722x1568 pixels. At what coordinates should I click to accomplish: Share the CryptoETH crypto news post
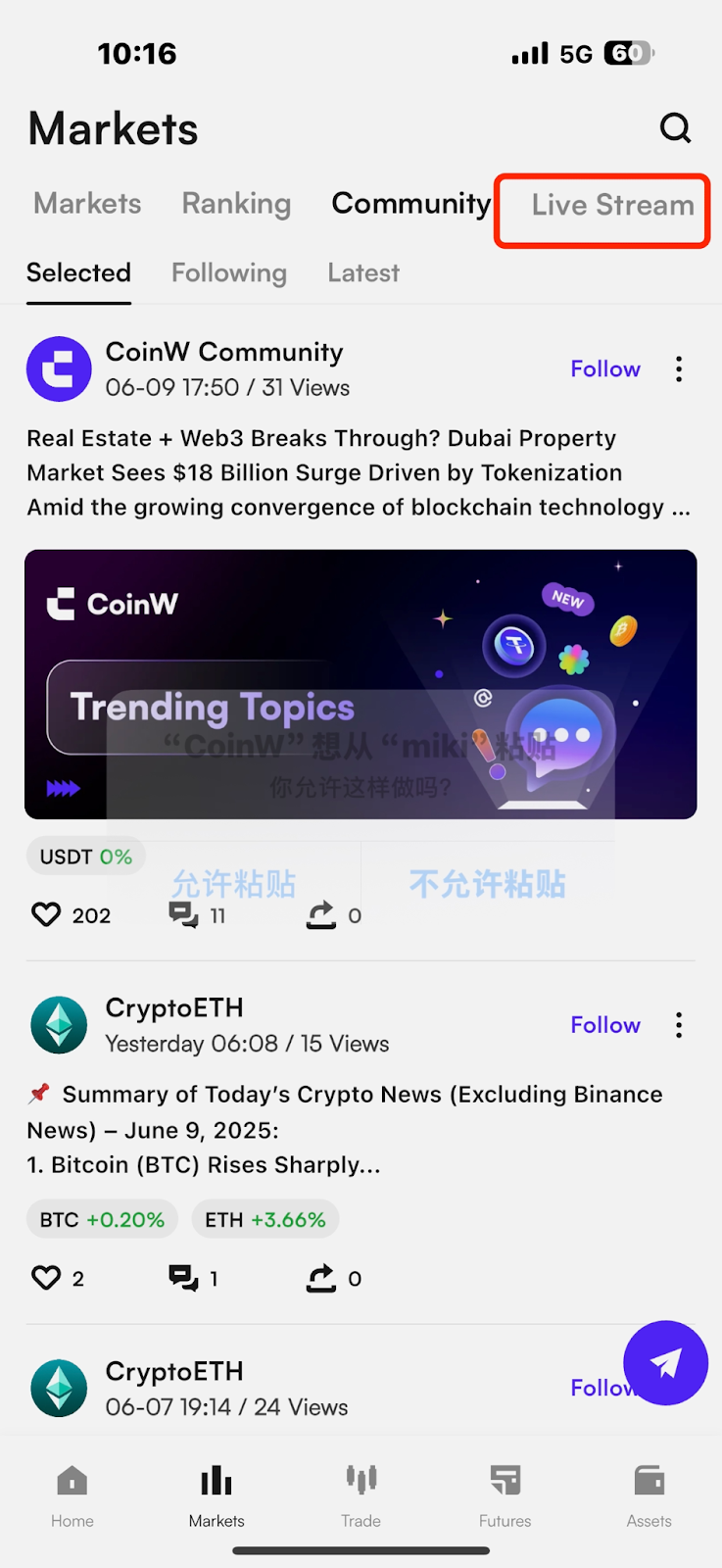pyautogui.click(x=321, y=1278)
